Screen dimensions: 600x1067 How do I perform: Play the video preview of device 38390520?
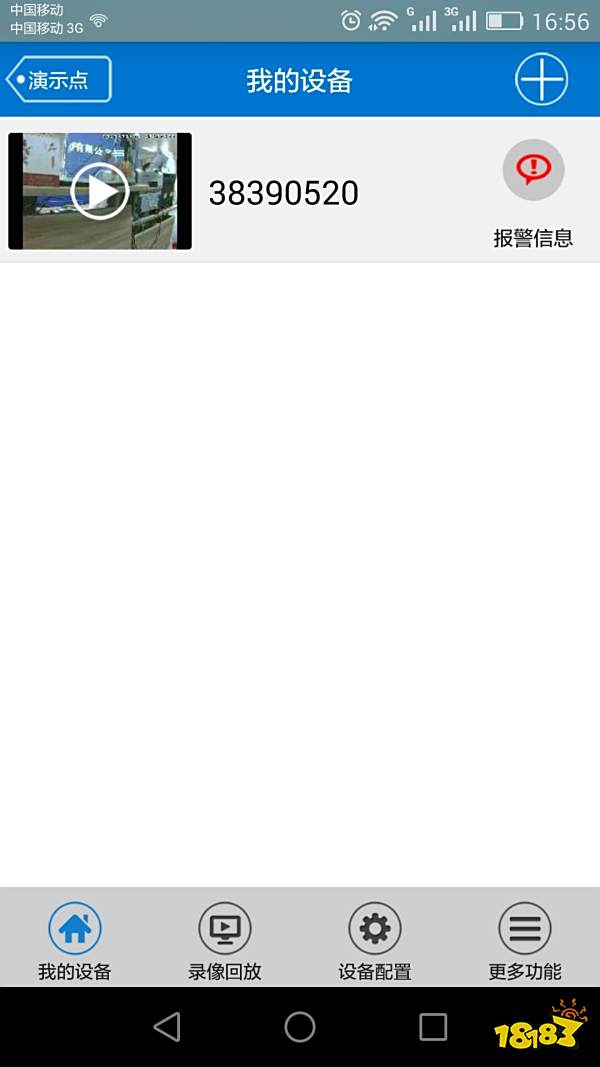100,191
